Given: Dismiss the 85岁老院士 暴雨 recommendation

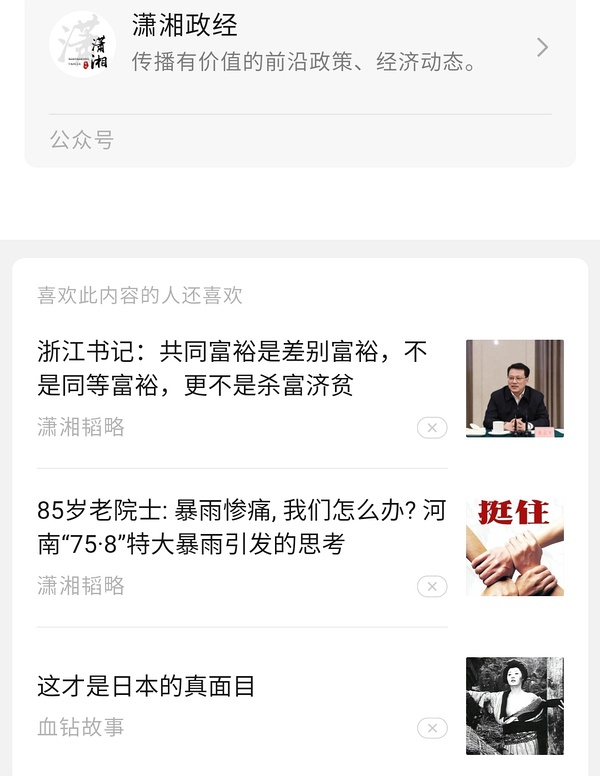Looking at the screenshot, I should tap(432, 586).
